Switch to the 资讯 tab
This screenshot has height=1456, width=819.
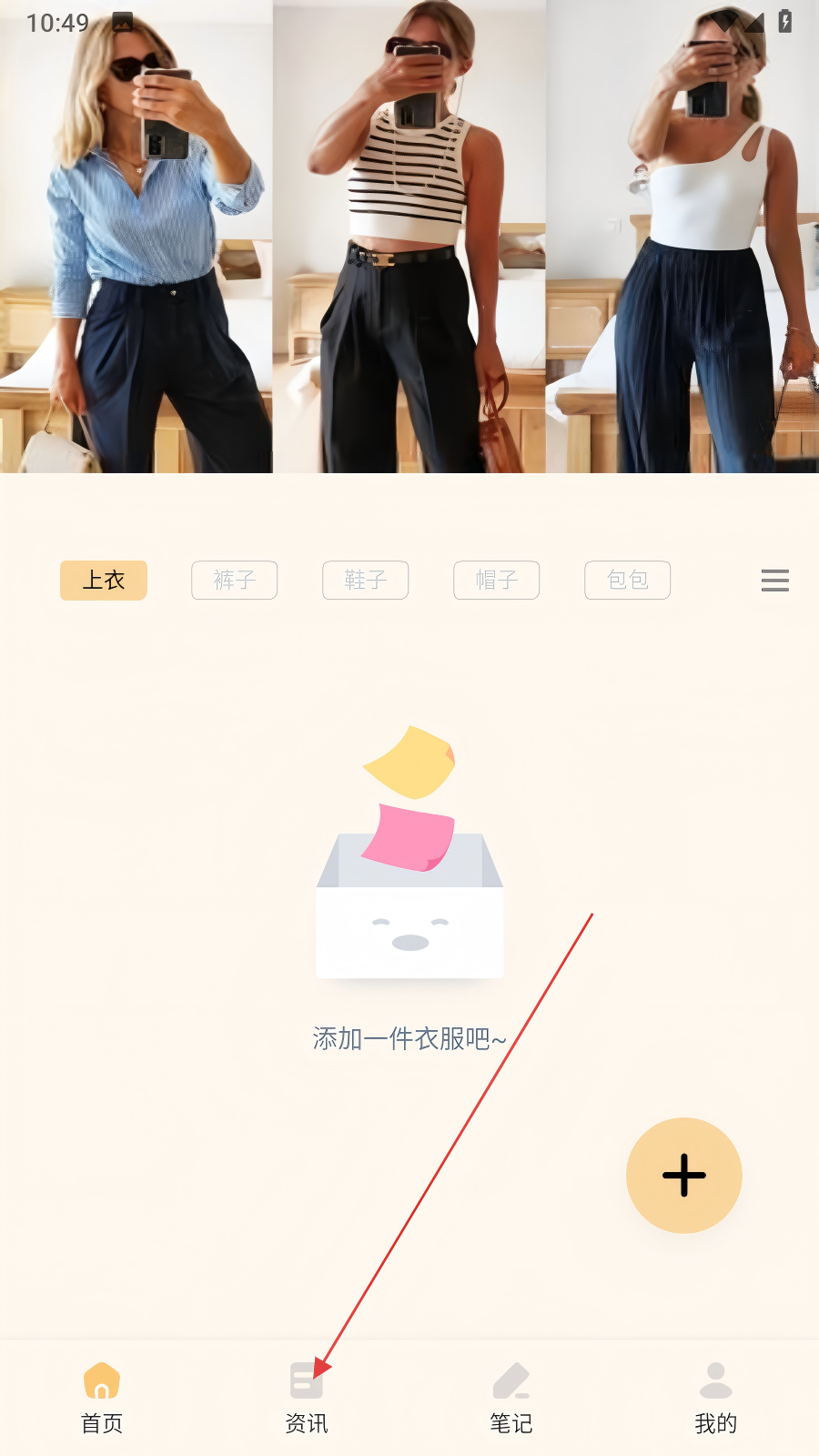coord(307,1398)
